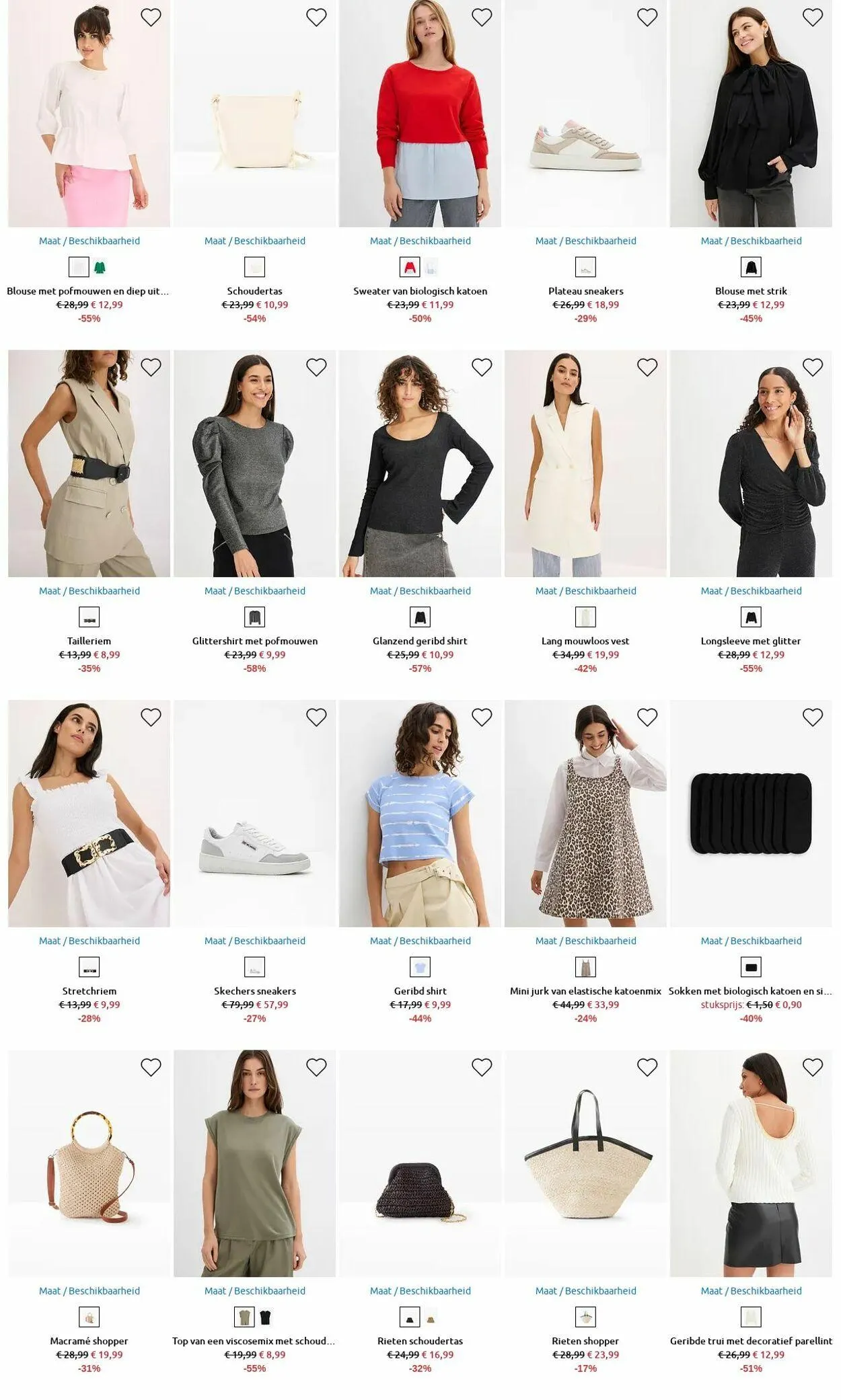Open the Stretchriem product
Image resolution: width=841 pixels, height=1400 pixels.
[89, 814]
